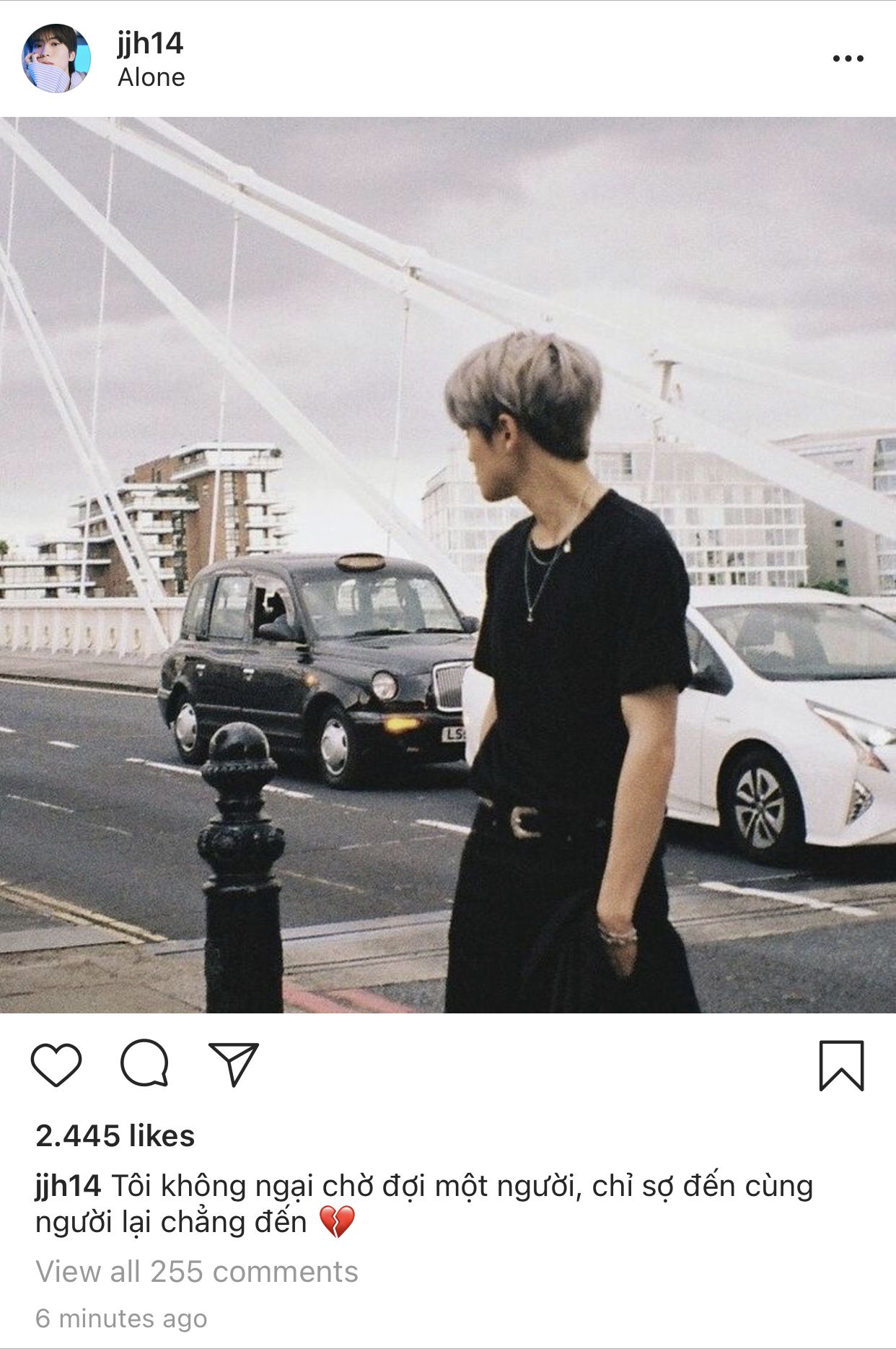Image resolution: width=896 pixels, height=1349 pixels.
Task: Open comments with the speech bubble icon
Action: click(x=144, y=1064)
